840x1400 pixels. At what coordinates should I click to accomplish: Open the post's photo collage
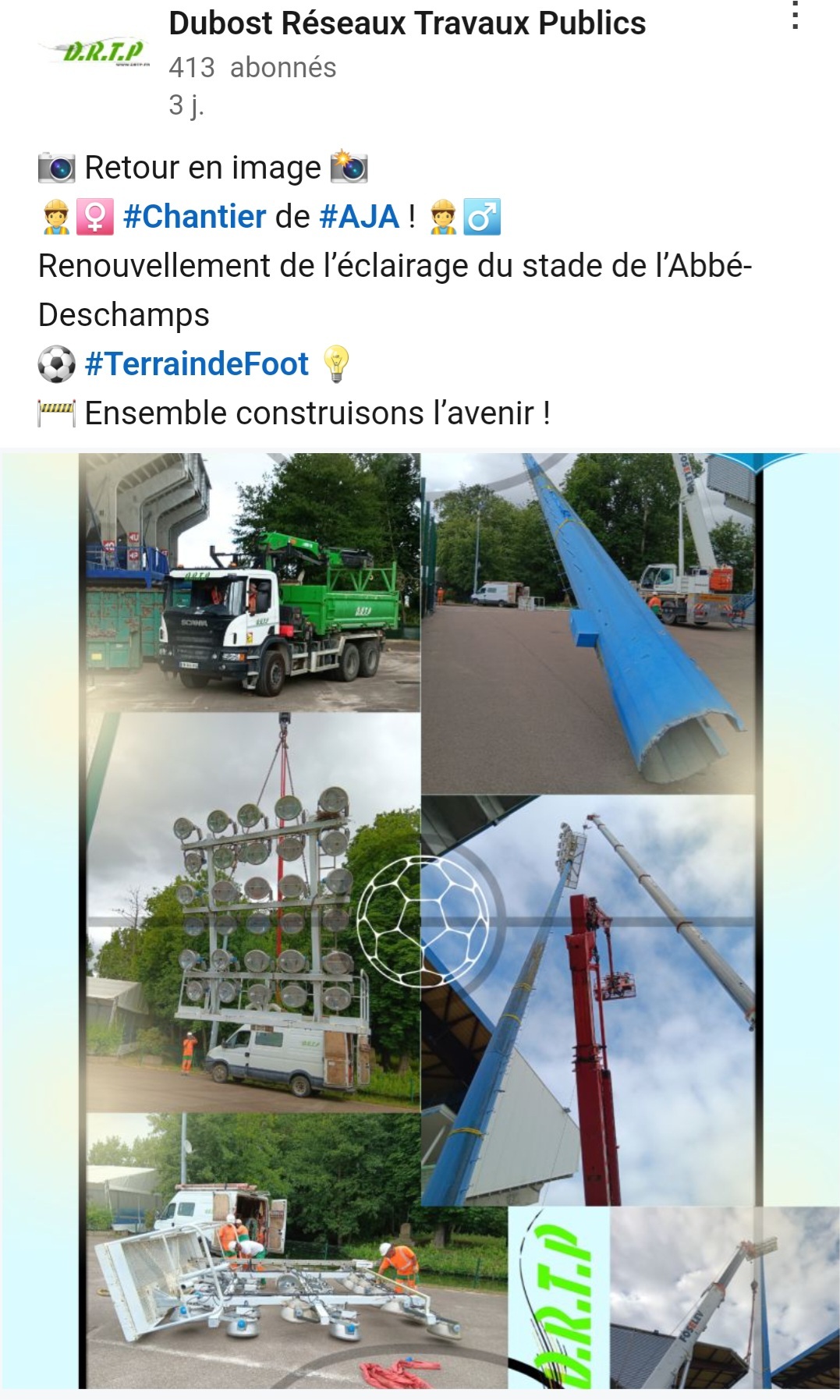[420, 920]
